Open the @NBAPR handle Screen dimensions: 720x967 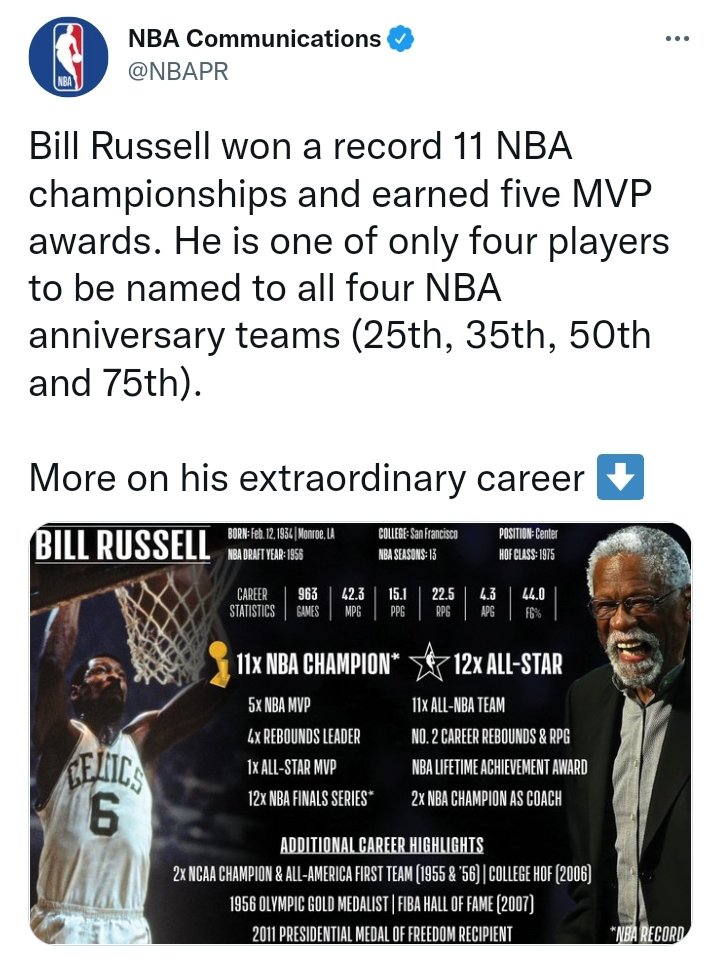pos(179,72)
